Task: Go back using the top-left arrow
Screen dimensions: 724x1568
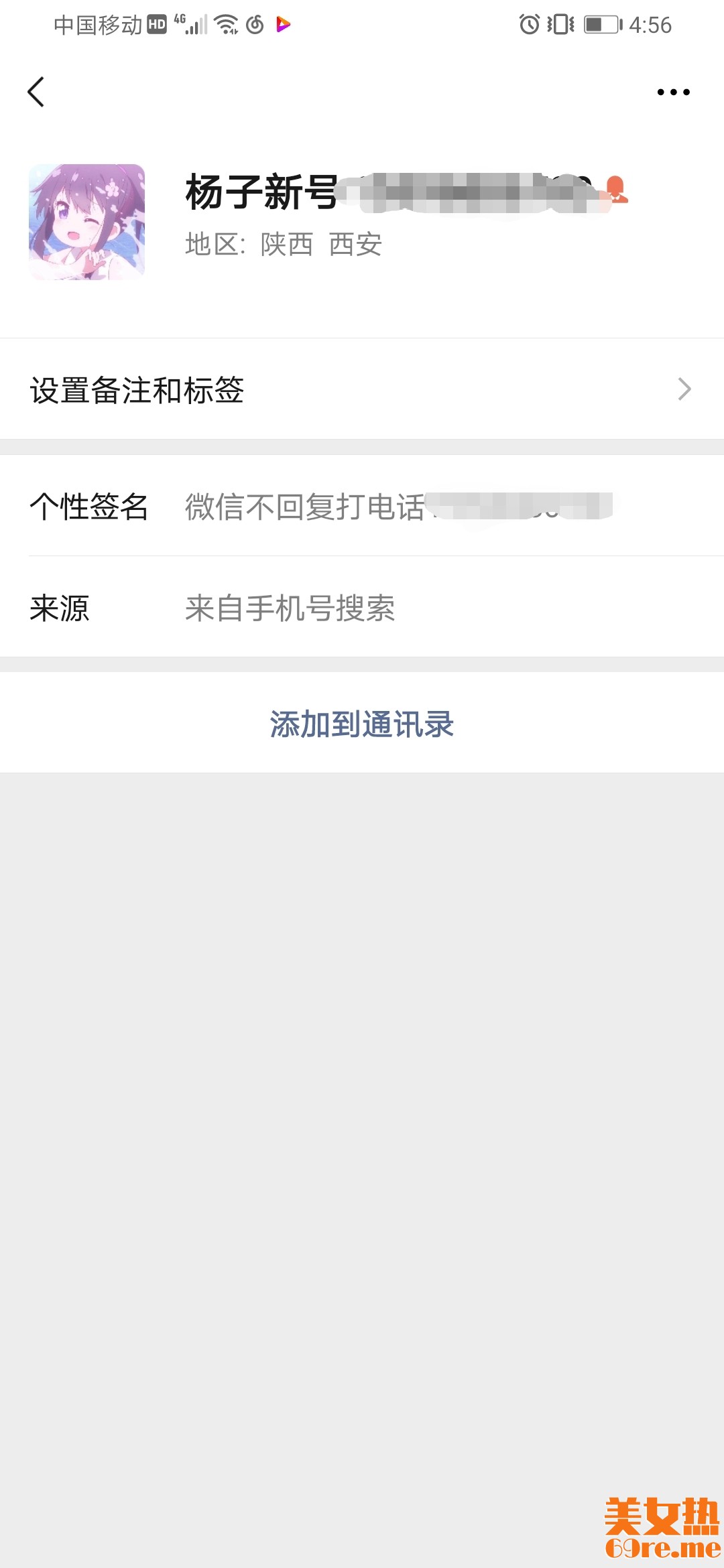Action: click(x=36, y=92)
